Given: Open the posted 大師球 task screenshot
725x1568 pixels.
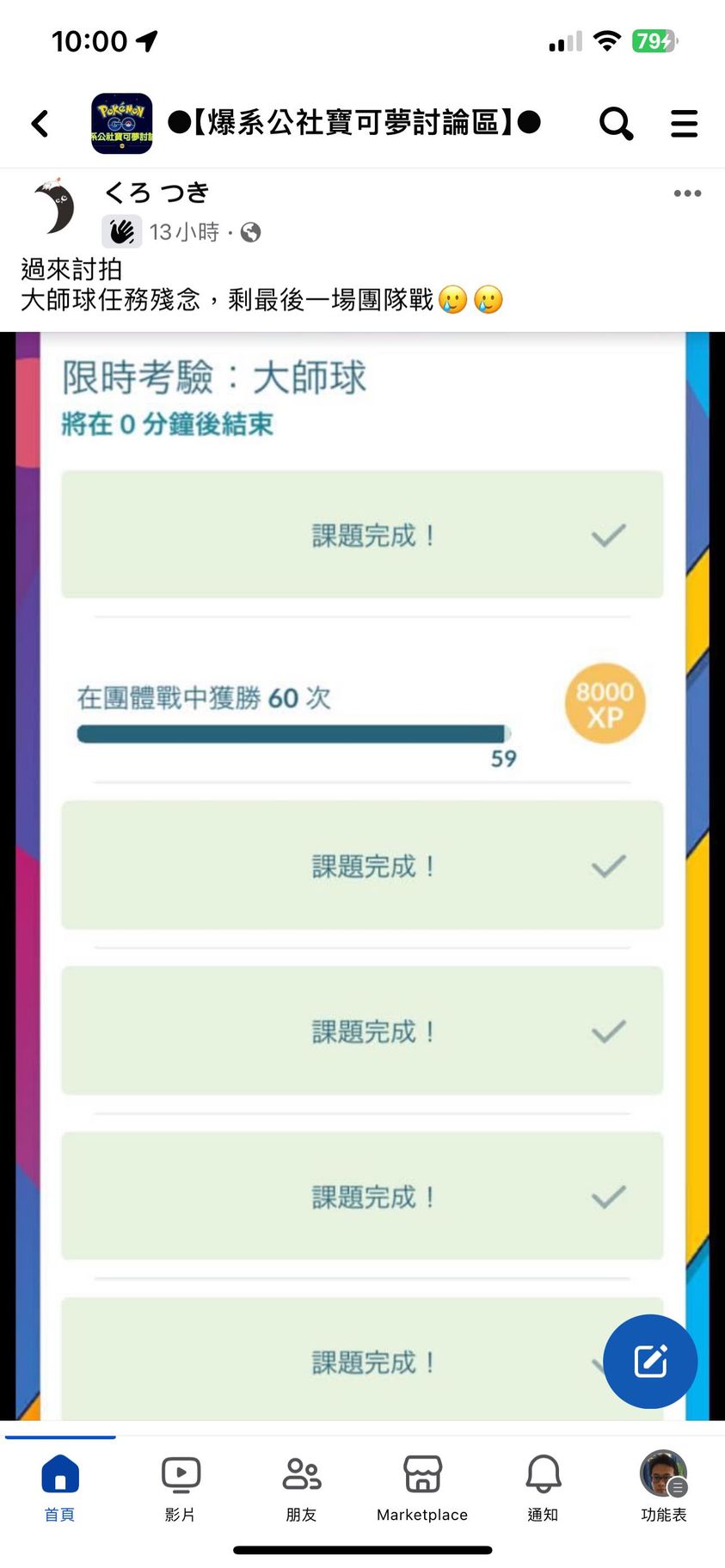Looking at the screenshot, I should (361, 860).
